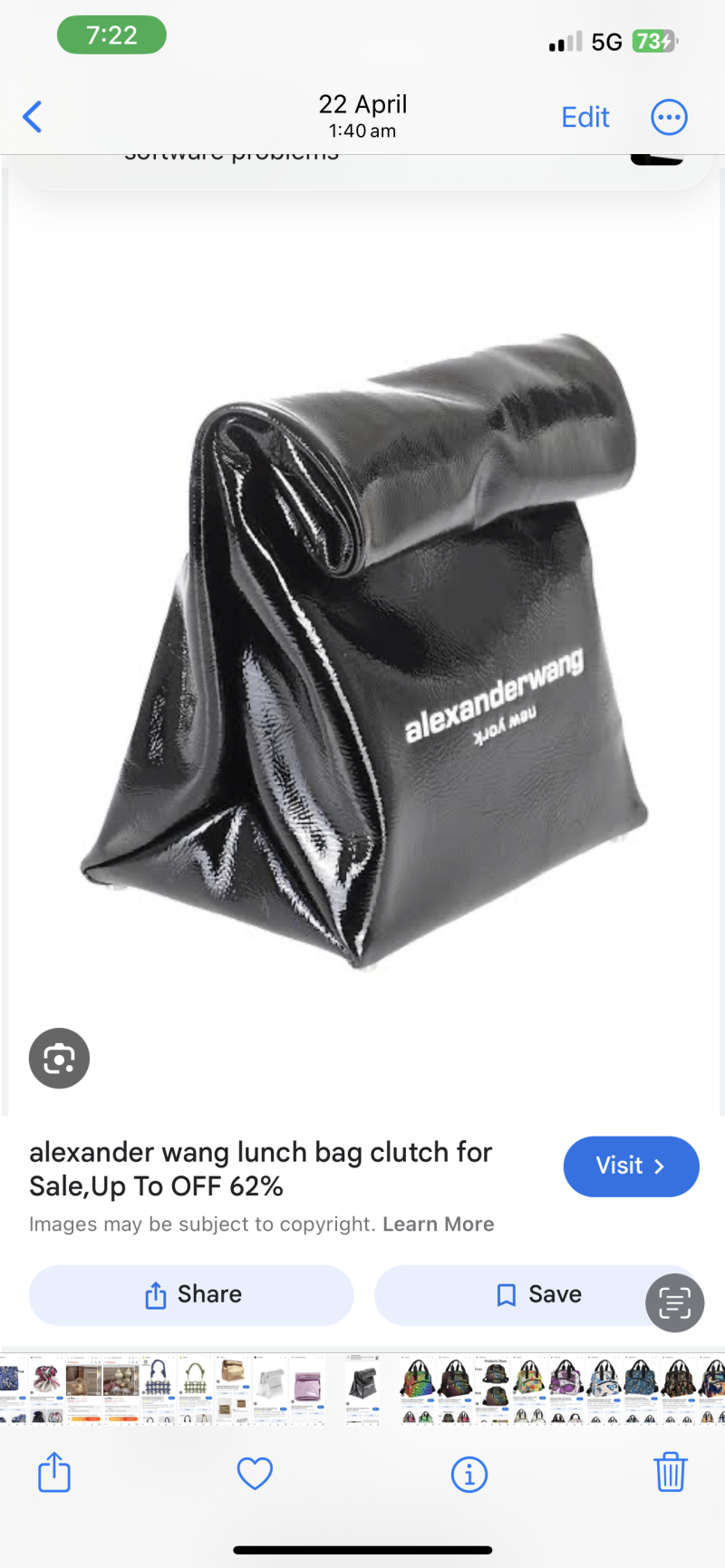Favorite this photo with the heart

(255, 1473)
